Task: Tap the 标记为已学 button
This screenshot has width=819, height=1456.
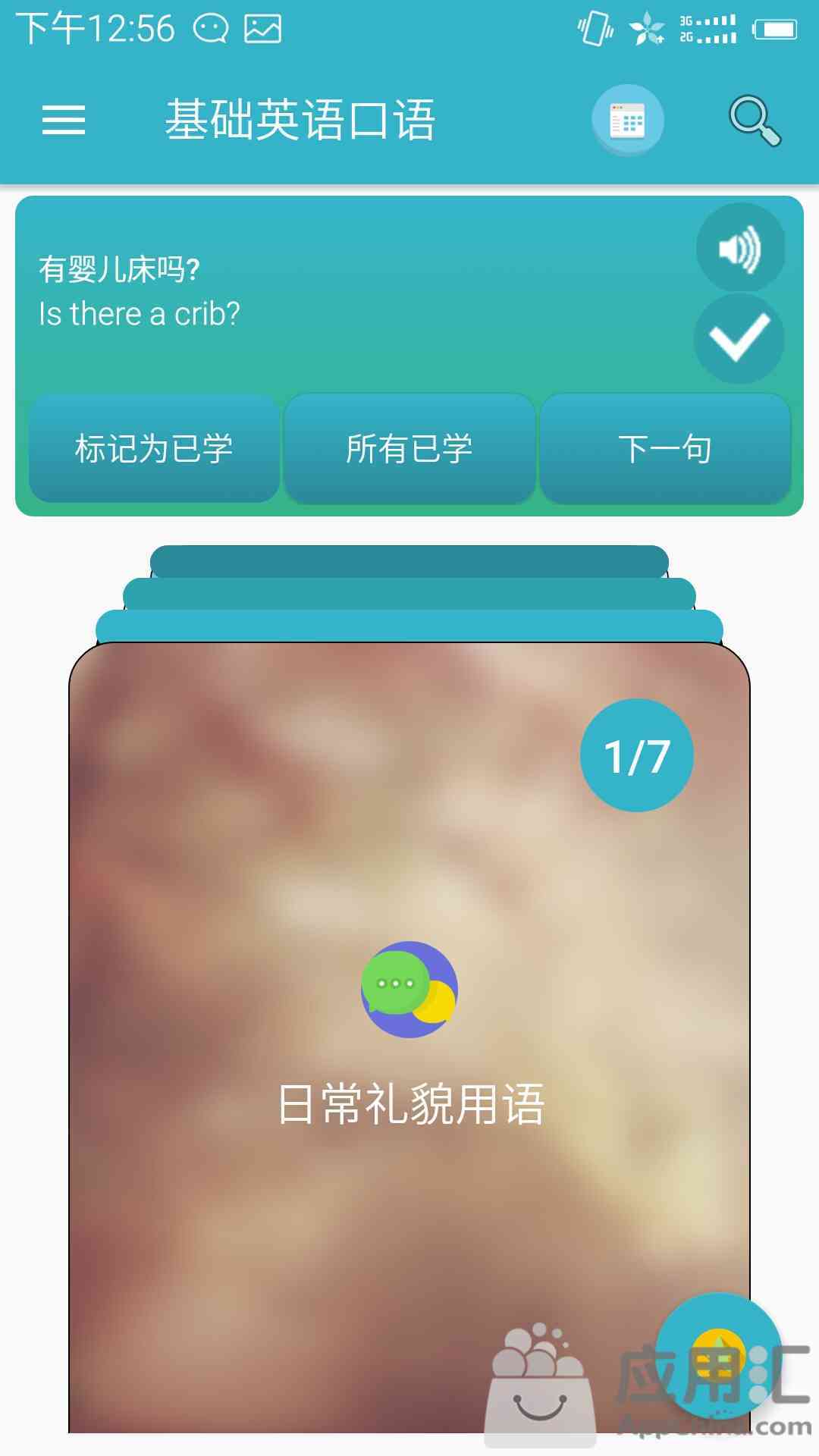Action: click(154, 448)
